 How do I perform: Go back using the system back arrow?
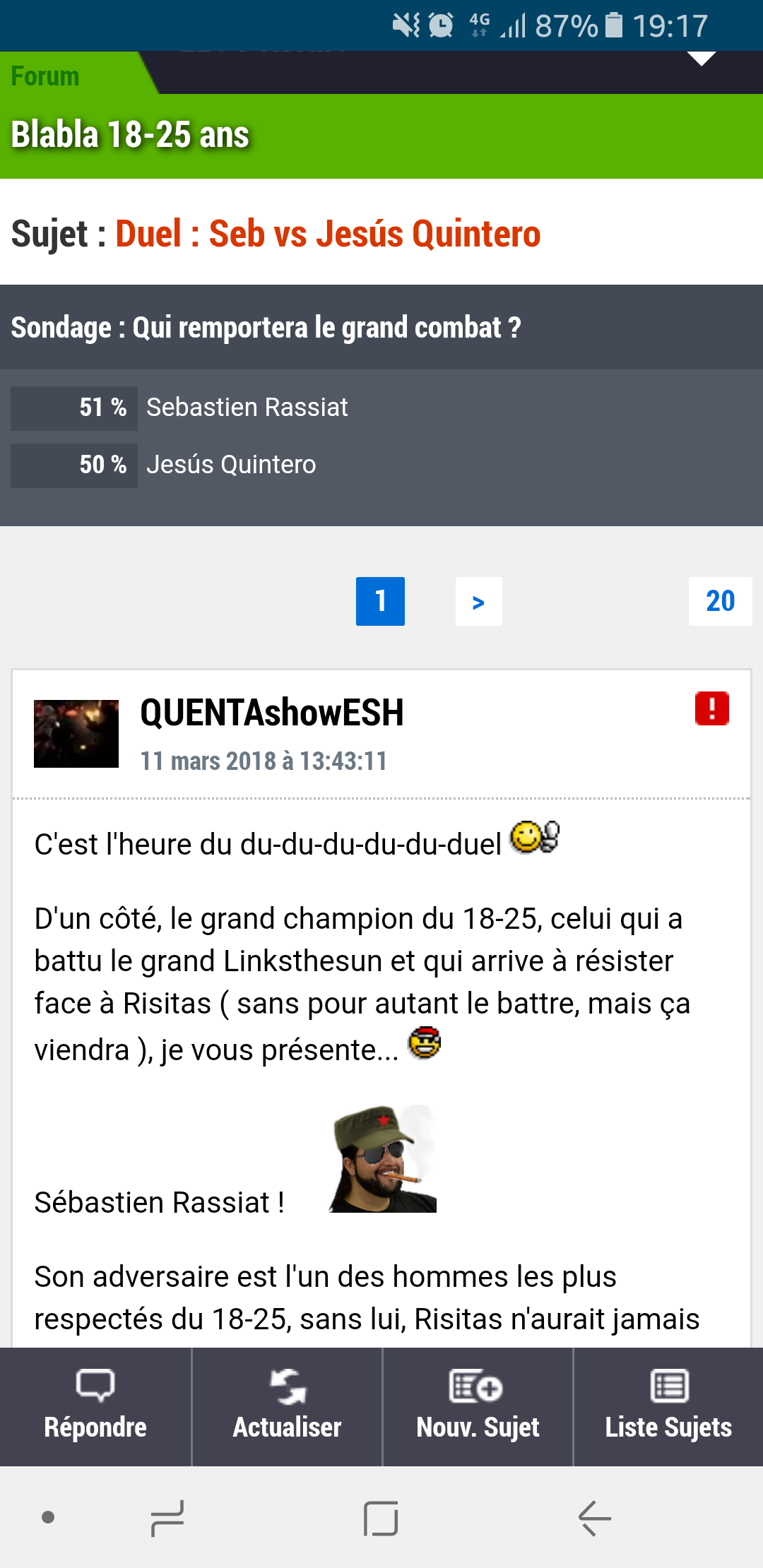pyautogui.click(x=594, y=1518)
